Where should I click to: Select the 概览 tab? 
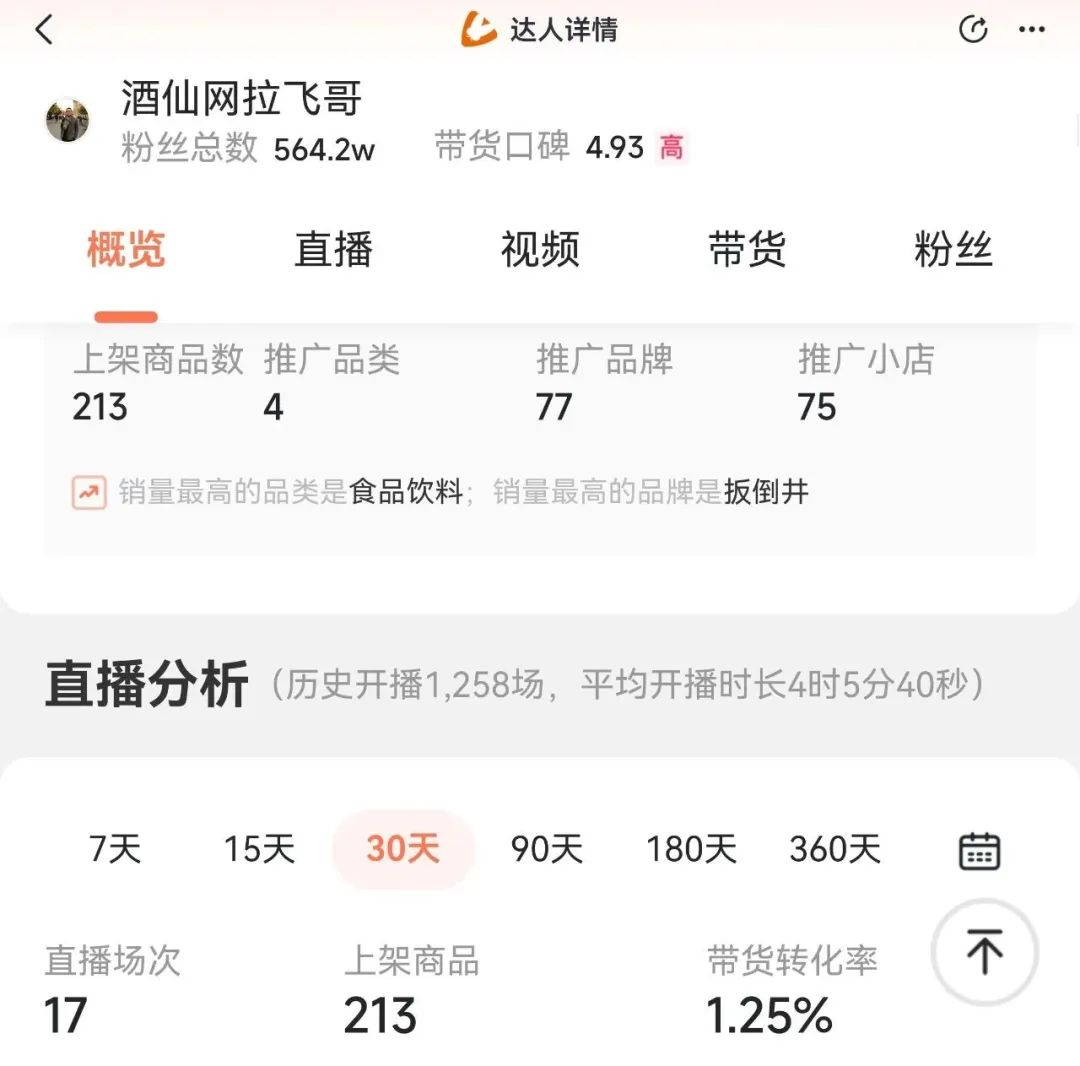(126, 250)
